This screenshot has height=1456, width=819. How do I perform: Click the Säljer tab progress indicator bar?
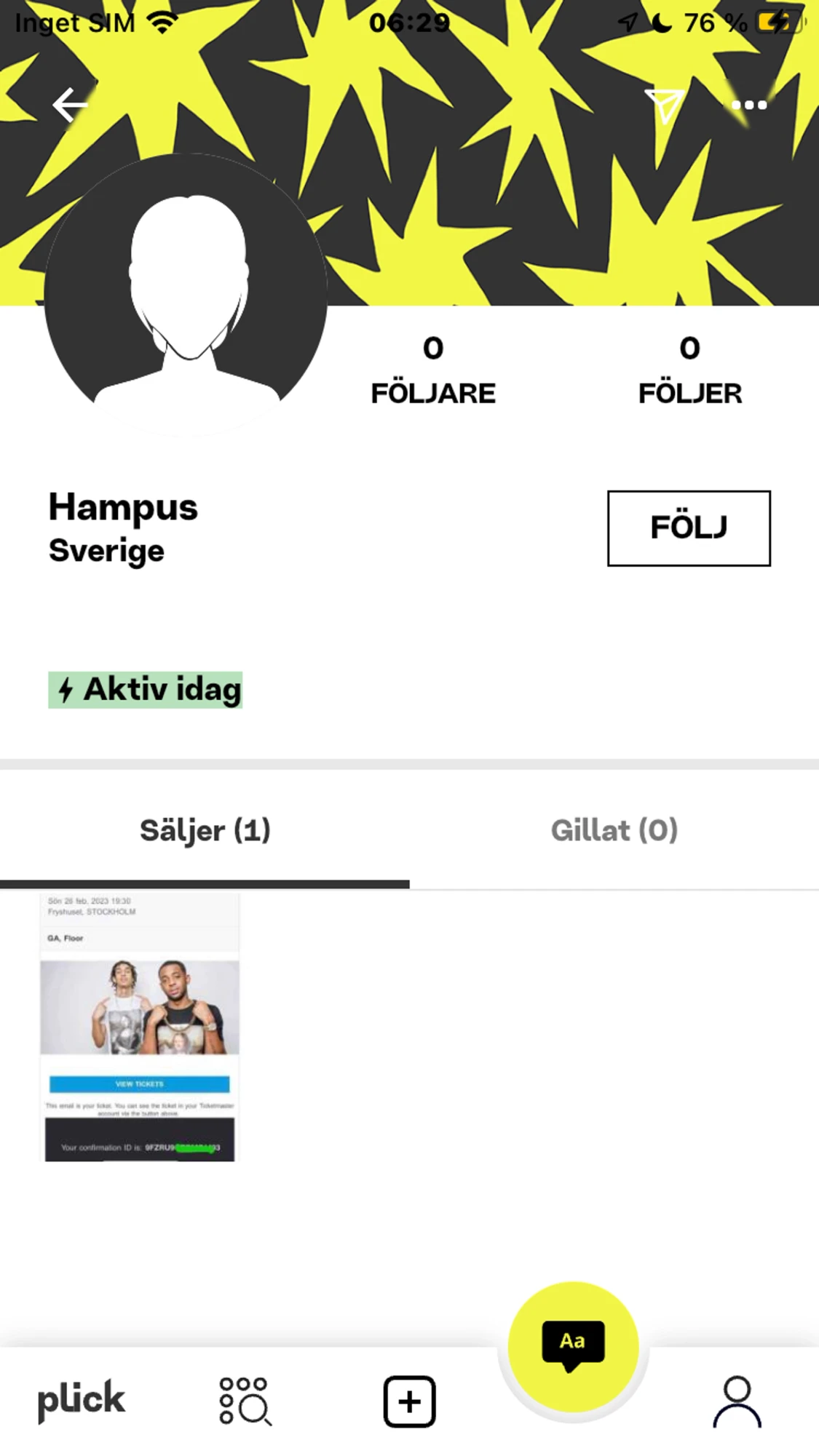click(205, 883)
